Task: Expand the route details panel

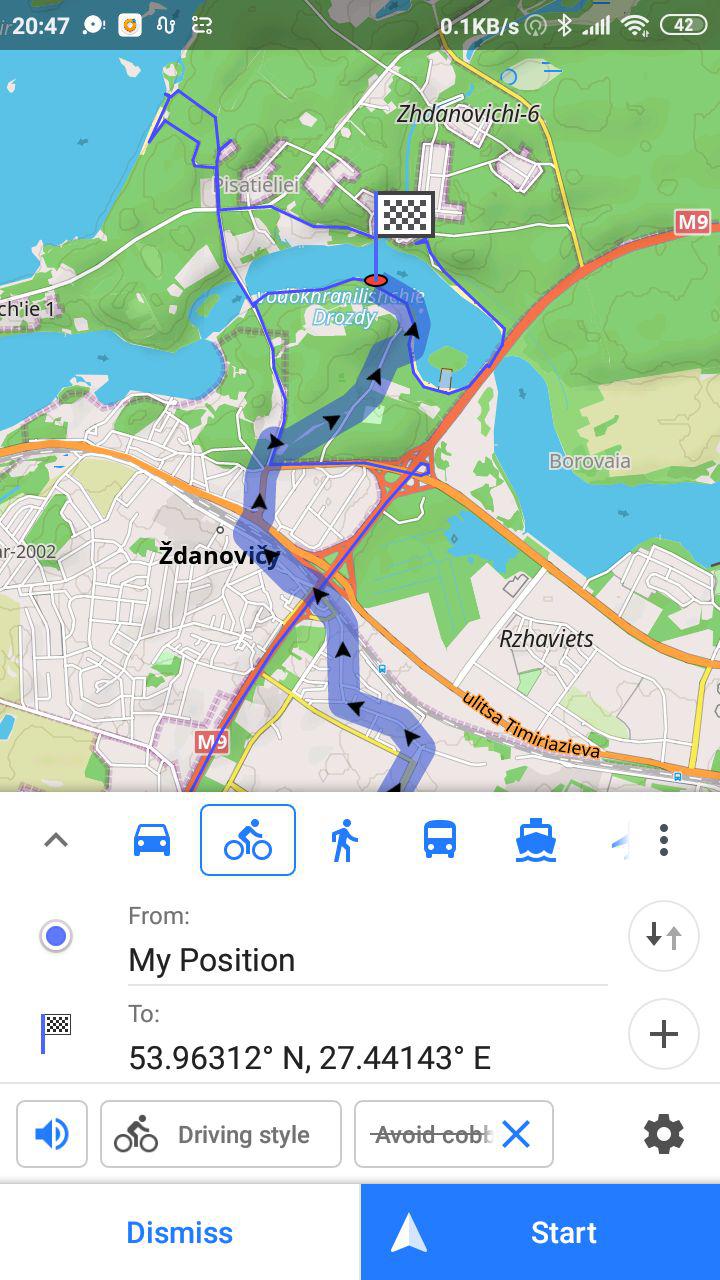Action: point(56,841)
